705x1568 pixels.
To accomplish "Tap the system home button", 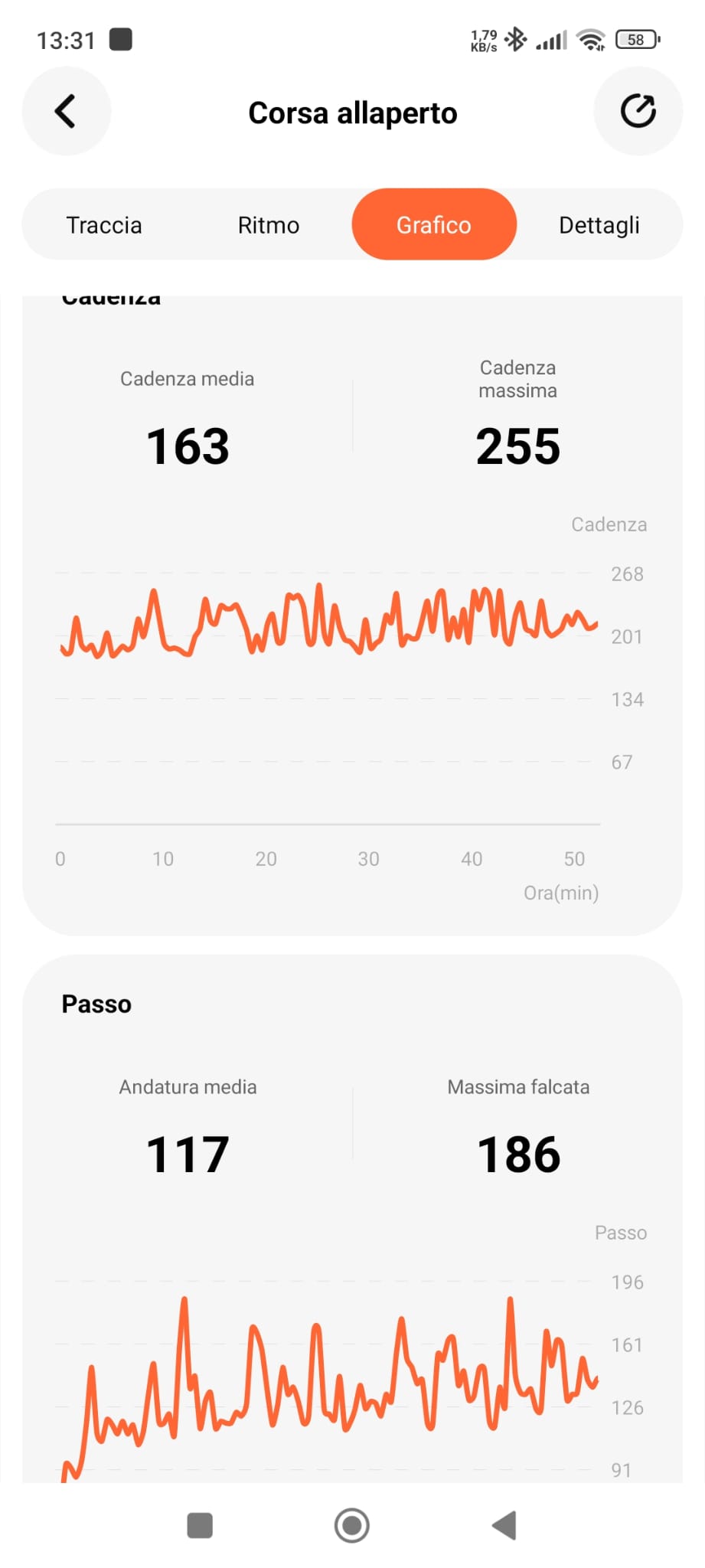I will point(352,1525).
